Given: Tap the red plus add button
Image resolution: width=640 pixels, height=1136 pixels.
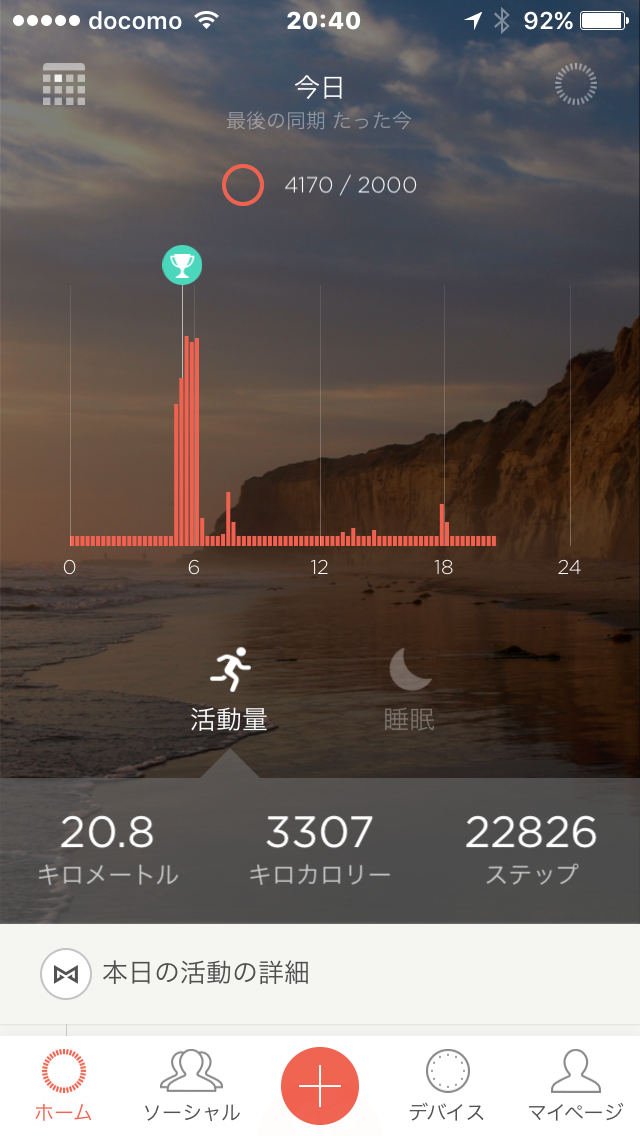Looking at the screenshot, I should pyautogui.click(x=320, y=1085).
